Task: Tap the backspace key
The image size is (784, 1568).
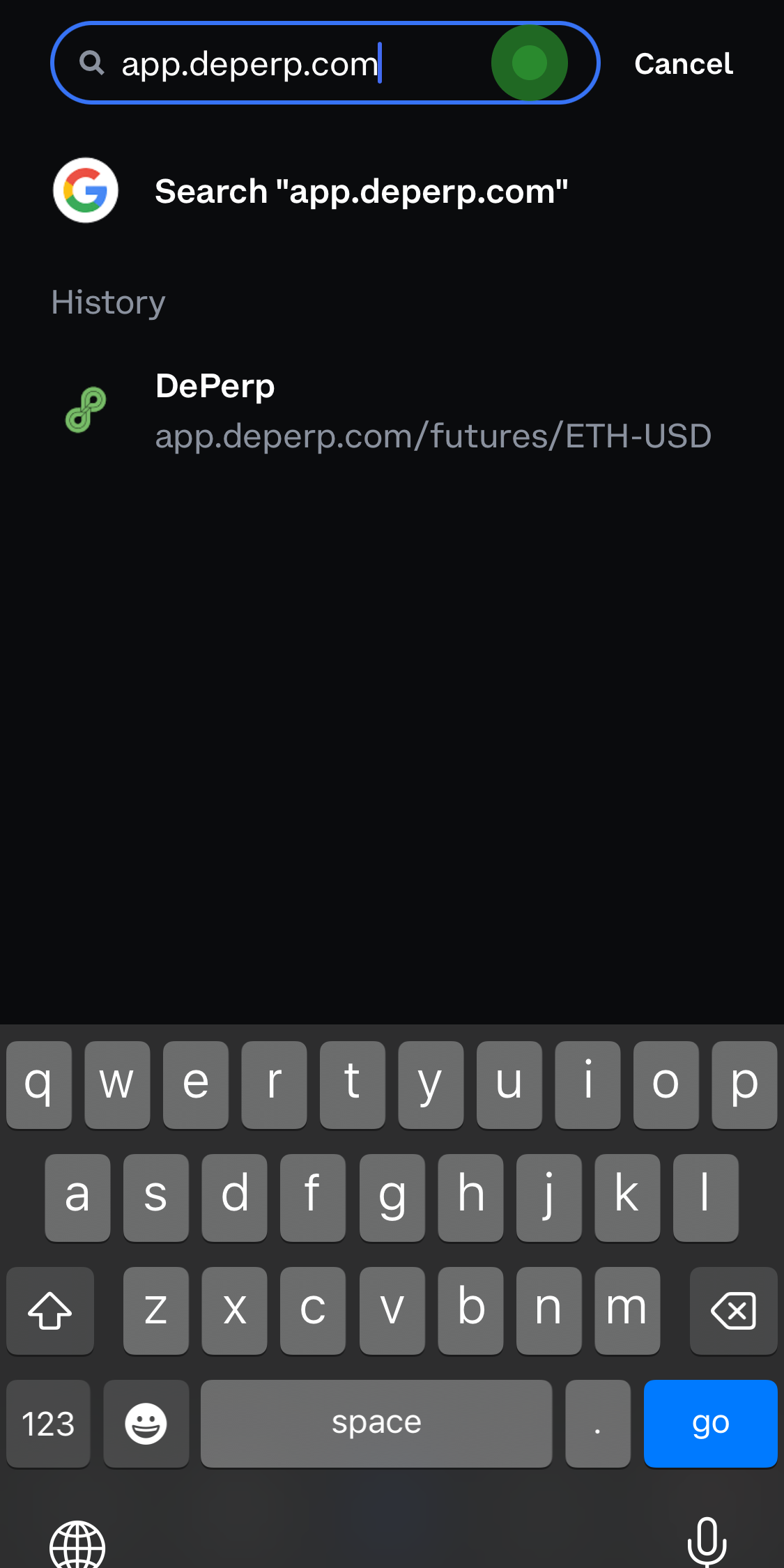Action: coord(733,1311)
